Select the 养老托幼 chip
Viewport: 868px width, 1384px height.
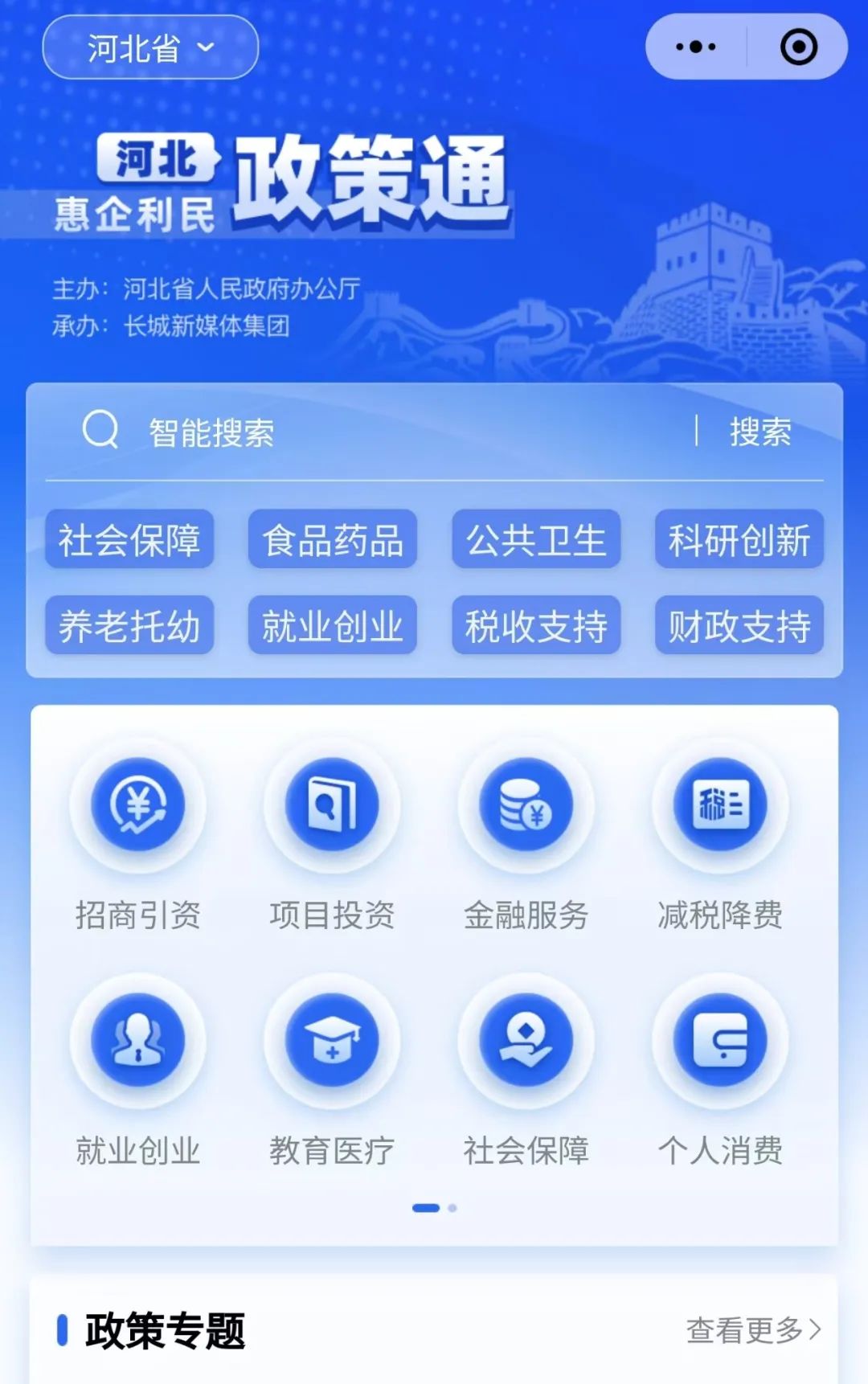point(129,625)
